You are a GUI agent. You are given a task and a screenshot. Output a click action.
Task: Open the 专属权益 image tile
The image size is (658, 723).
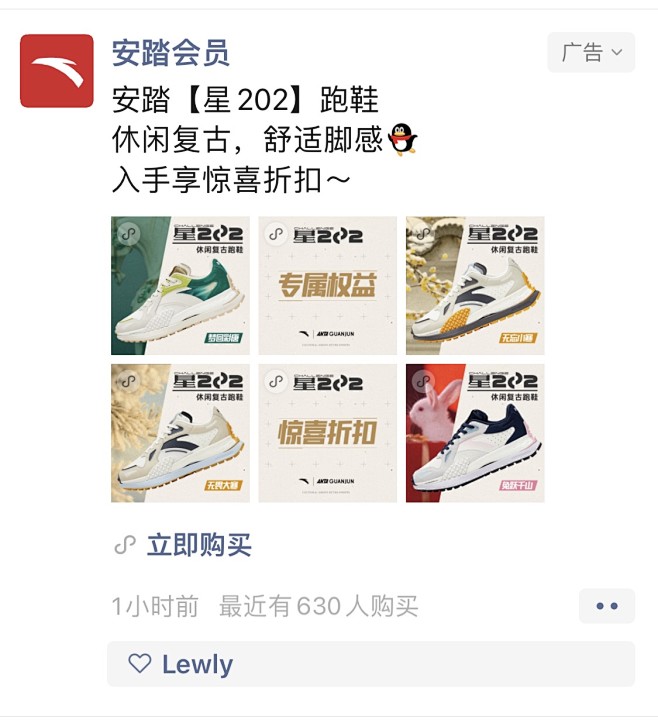point(327,285)
